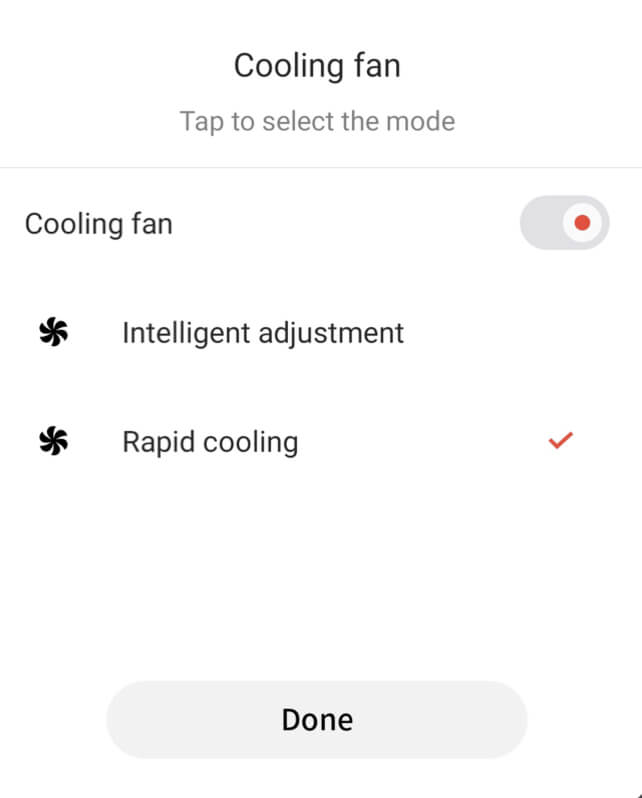This screenshot has height=798, width=642.
Task: Toggle the Cooling fan switch
Action: [x=564, y=222]
